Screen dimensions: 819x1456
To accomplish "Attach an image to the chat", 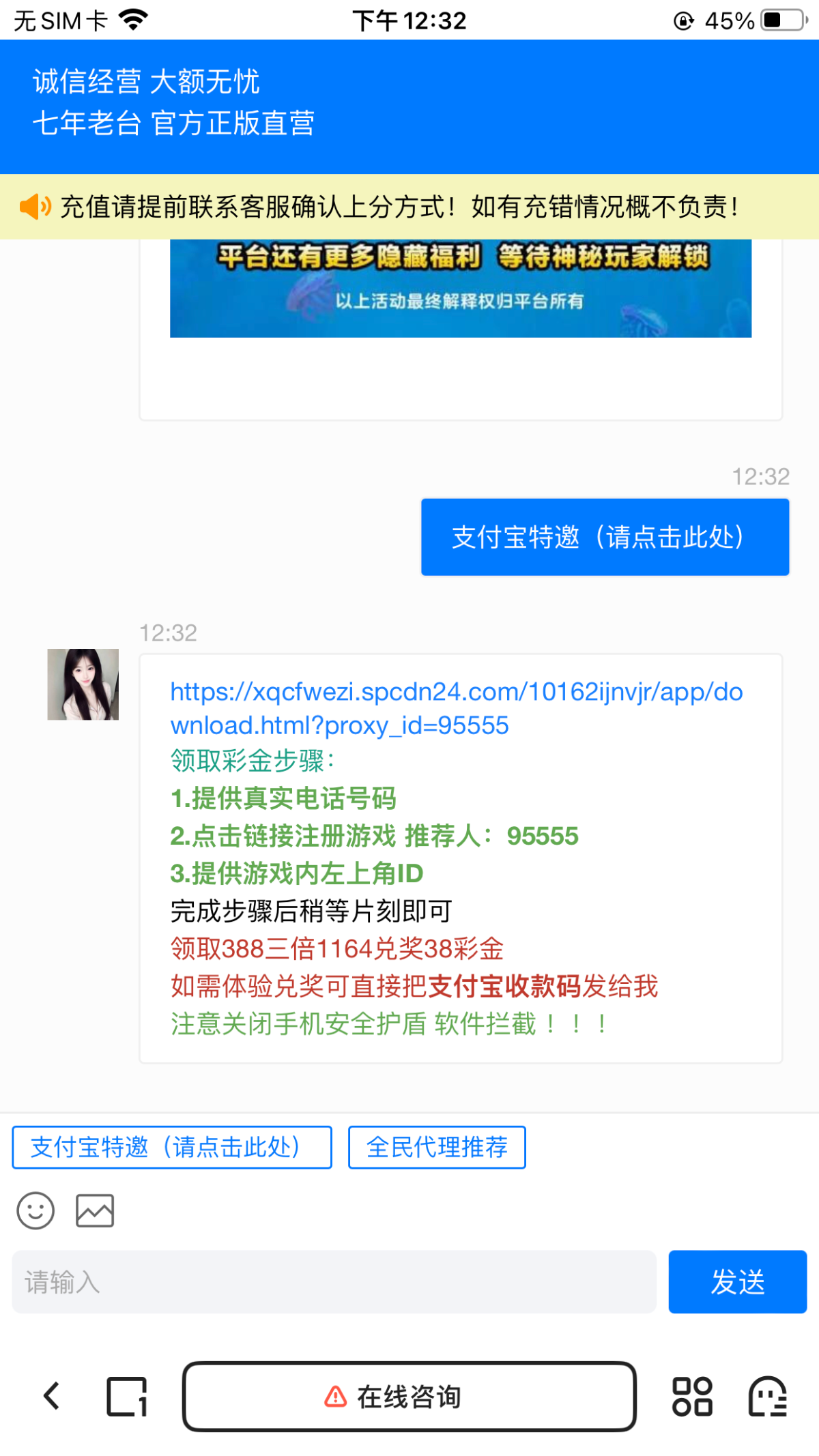I will pyautogui.click(x=95, y=1211).
